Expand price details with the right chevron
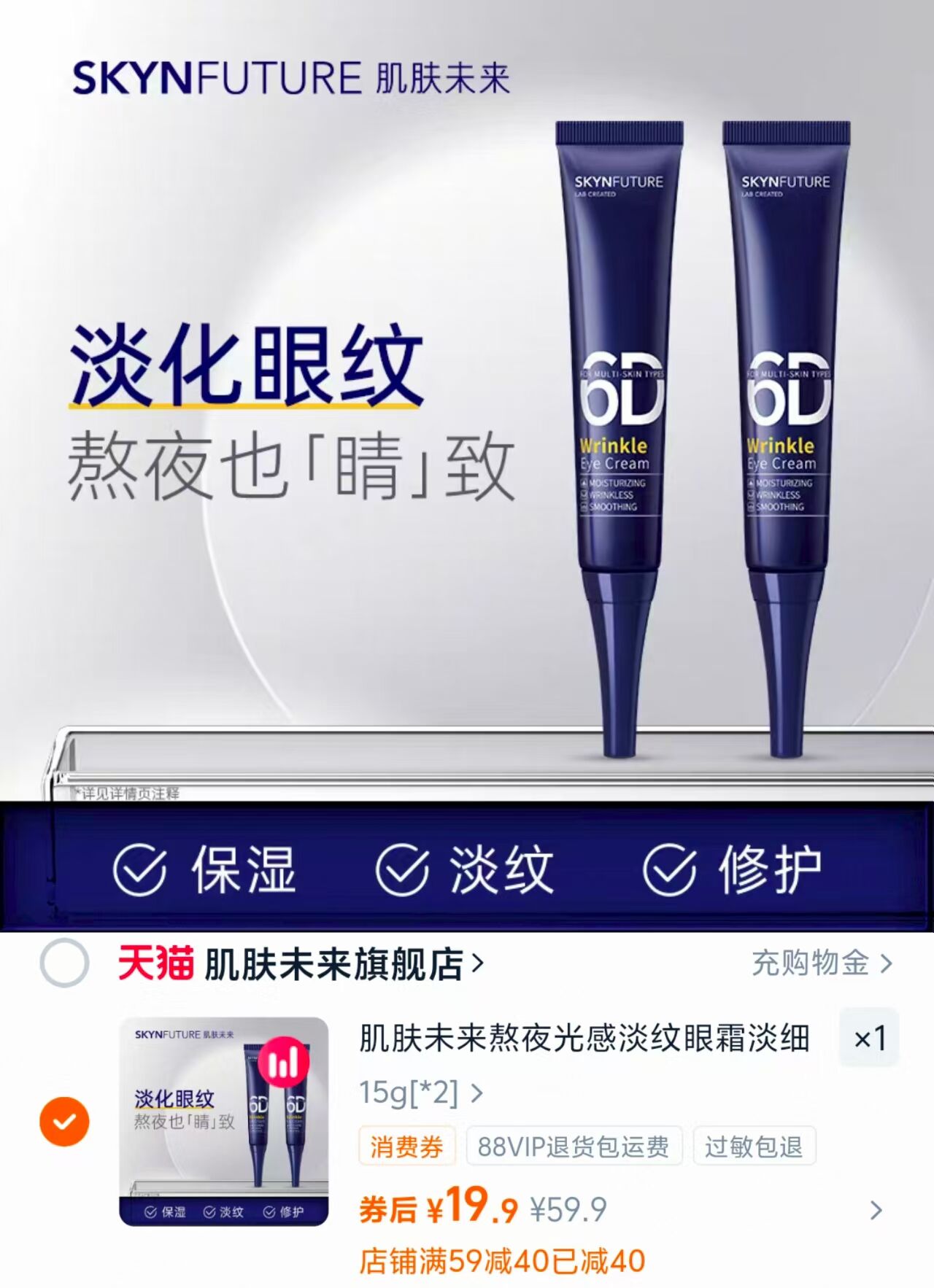The width and height of the screenshot is (934, 1288). [874, 1209]
